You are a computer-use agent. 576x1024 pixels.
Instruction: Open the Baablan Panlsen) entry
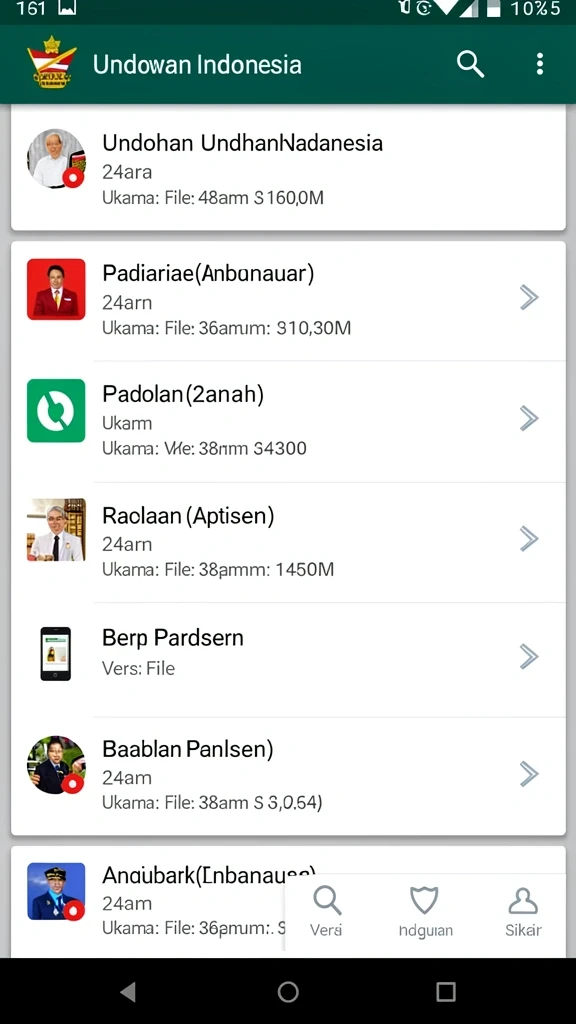(288, 775)
